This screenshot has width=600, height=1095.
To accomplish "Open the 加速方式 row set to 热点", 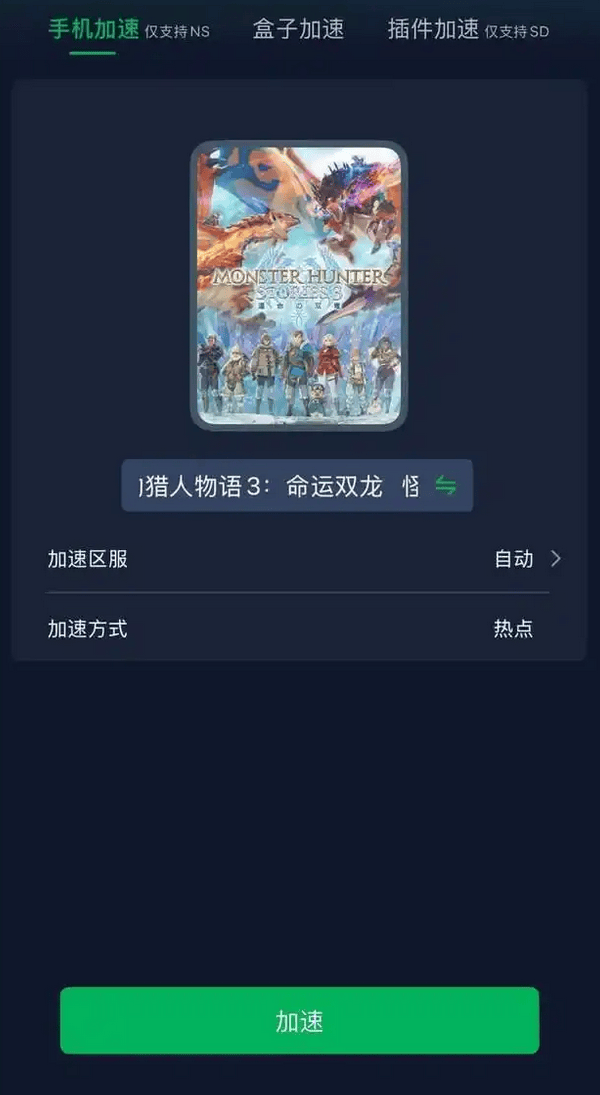I will point(298,629).
